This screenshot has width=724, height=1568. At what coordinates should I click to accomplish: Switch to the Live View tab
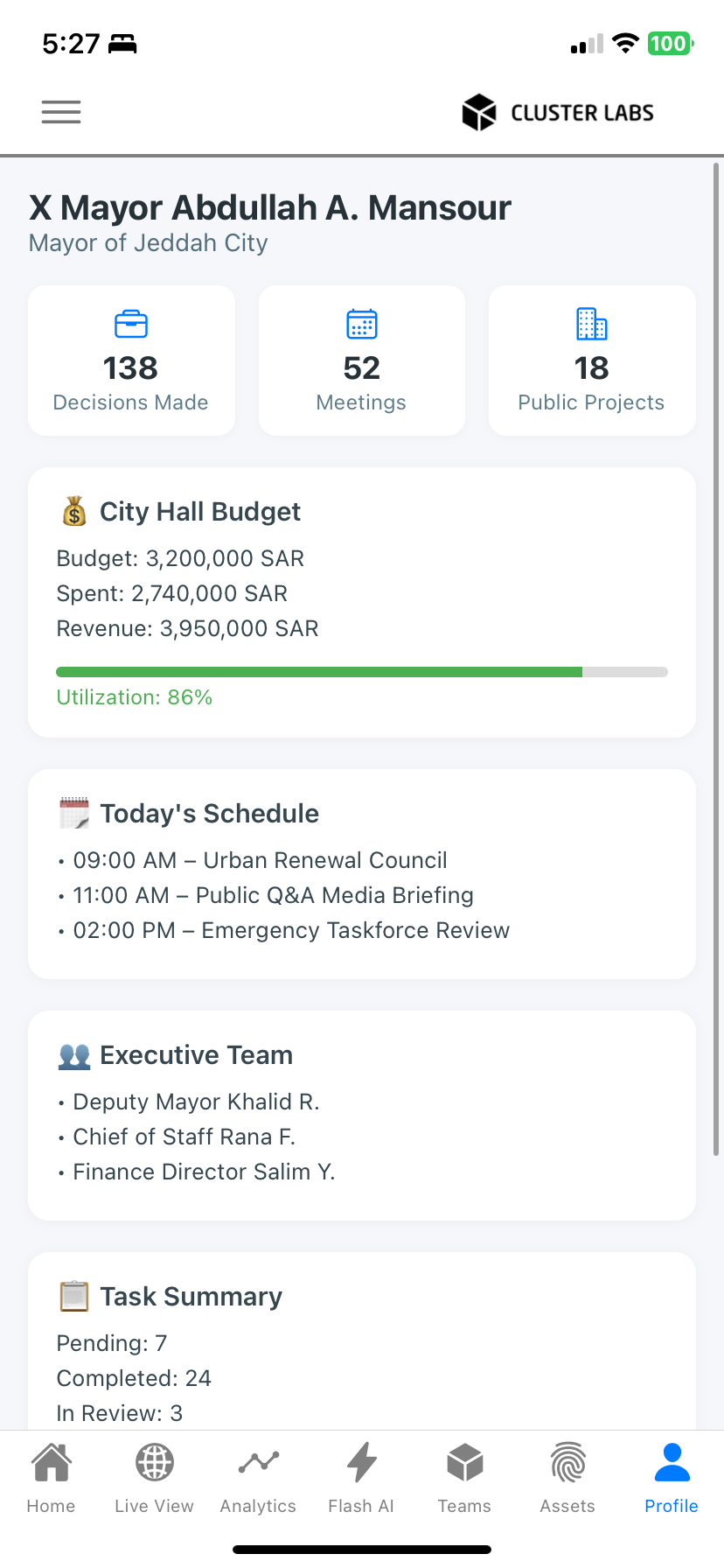pyautogui.click(x=154, y=1479)
